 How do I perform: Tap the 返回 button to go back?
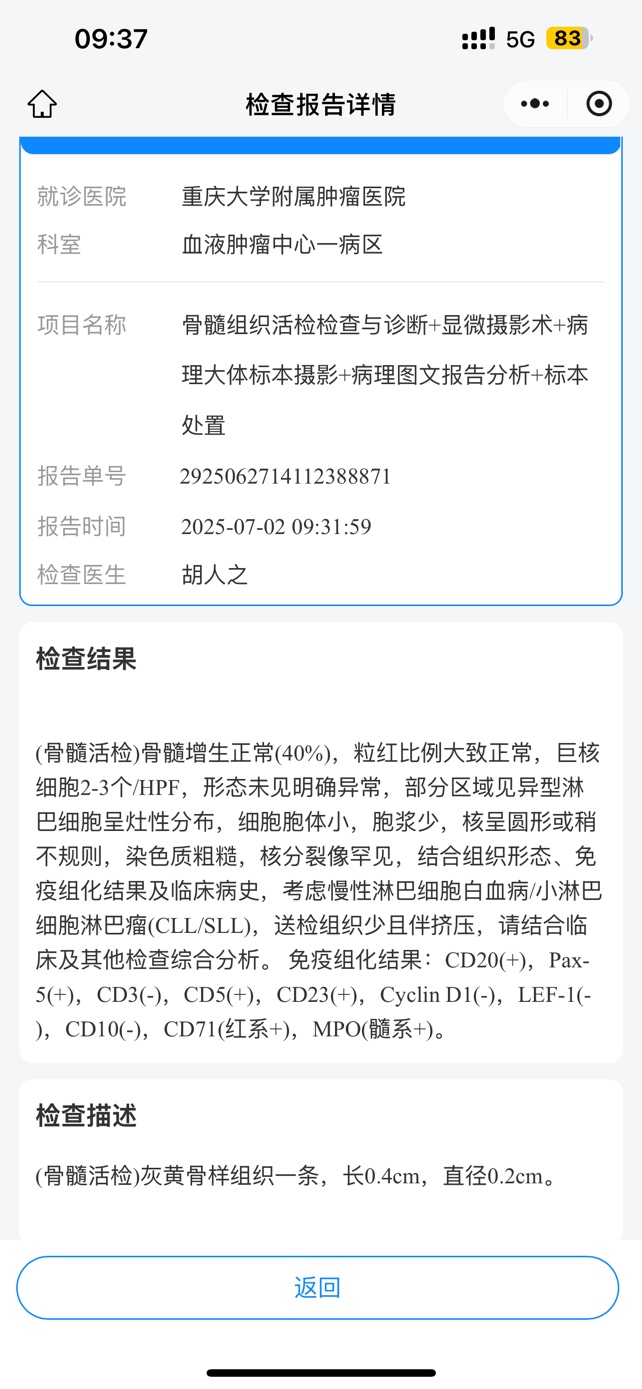pos(318,1288)
